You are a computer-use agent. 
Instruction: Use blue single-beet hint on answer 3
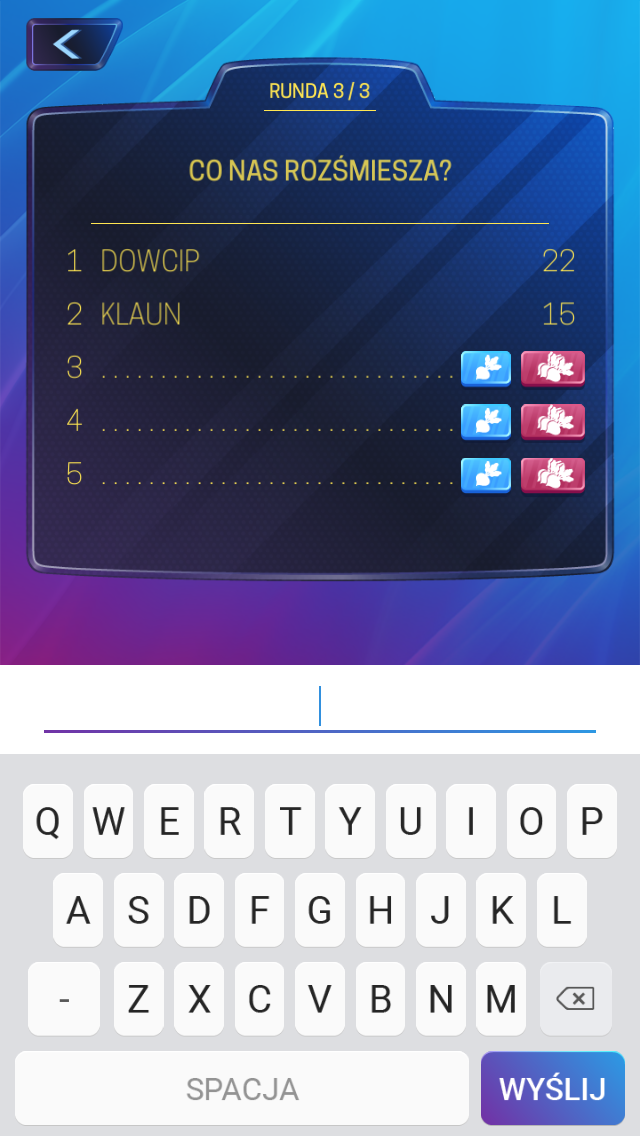(486, 368)
